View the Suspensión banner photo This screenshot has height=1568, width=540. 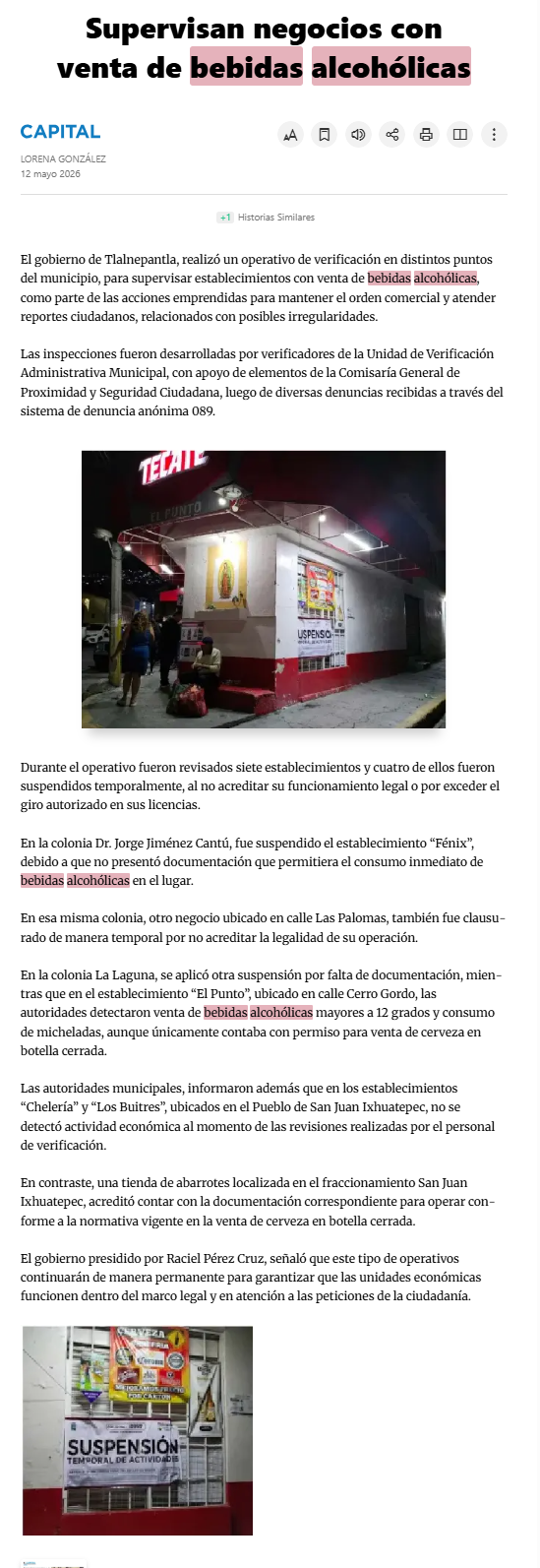[x=138, y=1430]
